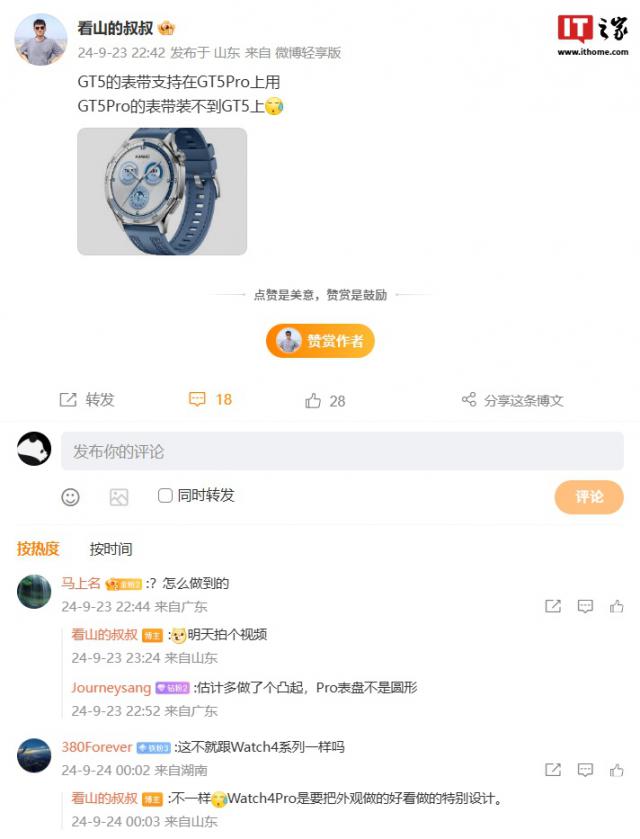Repost 380Forever's comment
The height and width of the screenshot is (839, 640).
(552, 770)
